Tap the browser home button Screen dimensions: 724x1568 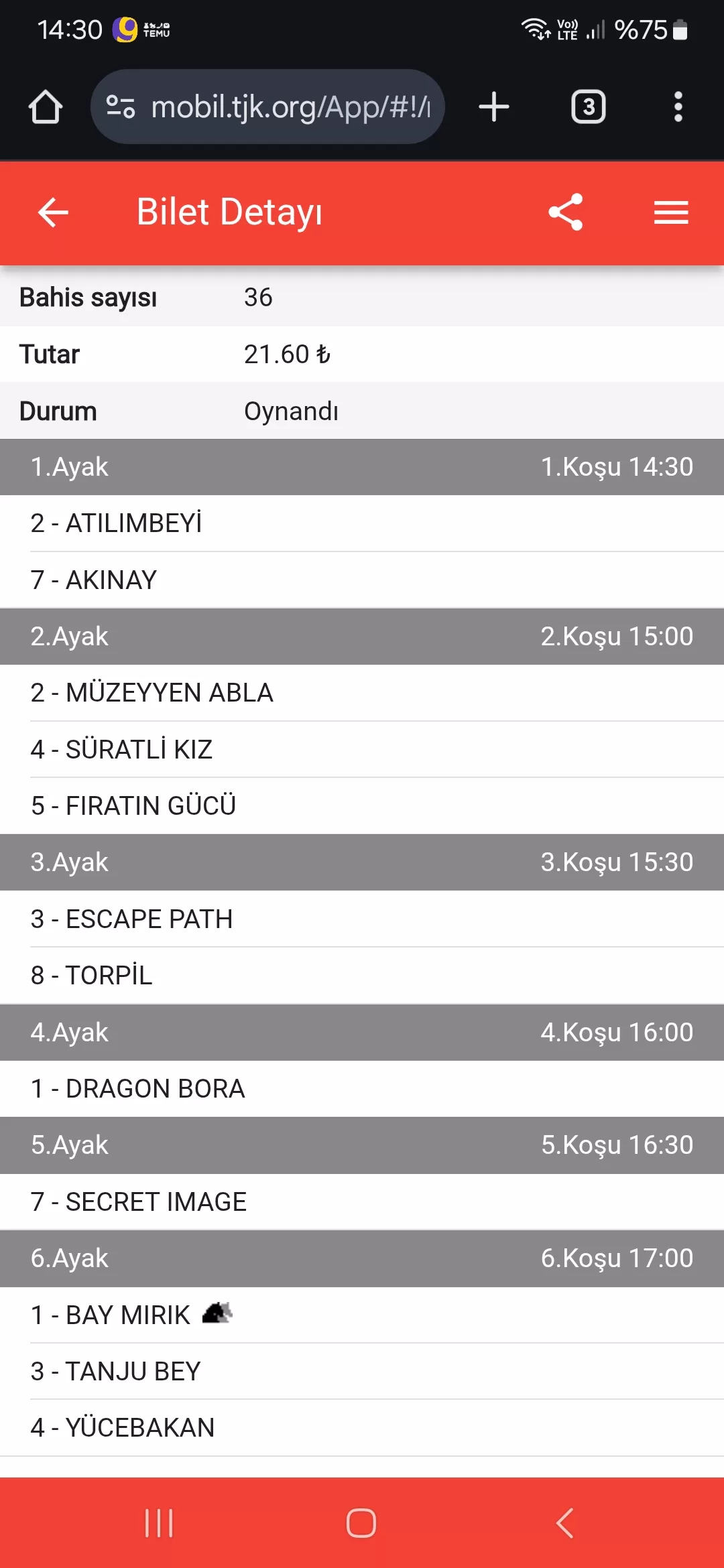point(46,107)
